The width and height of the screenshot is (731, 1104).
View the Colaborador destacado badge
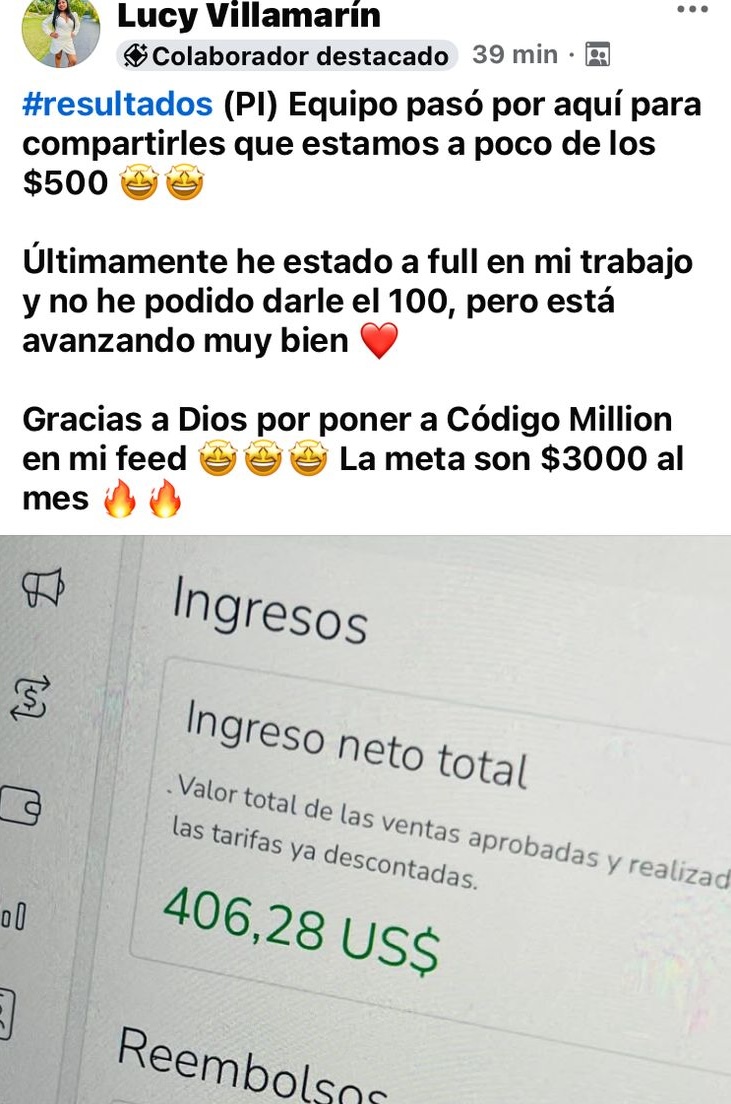(287, 56)
